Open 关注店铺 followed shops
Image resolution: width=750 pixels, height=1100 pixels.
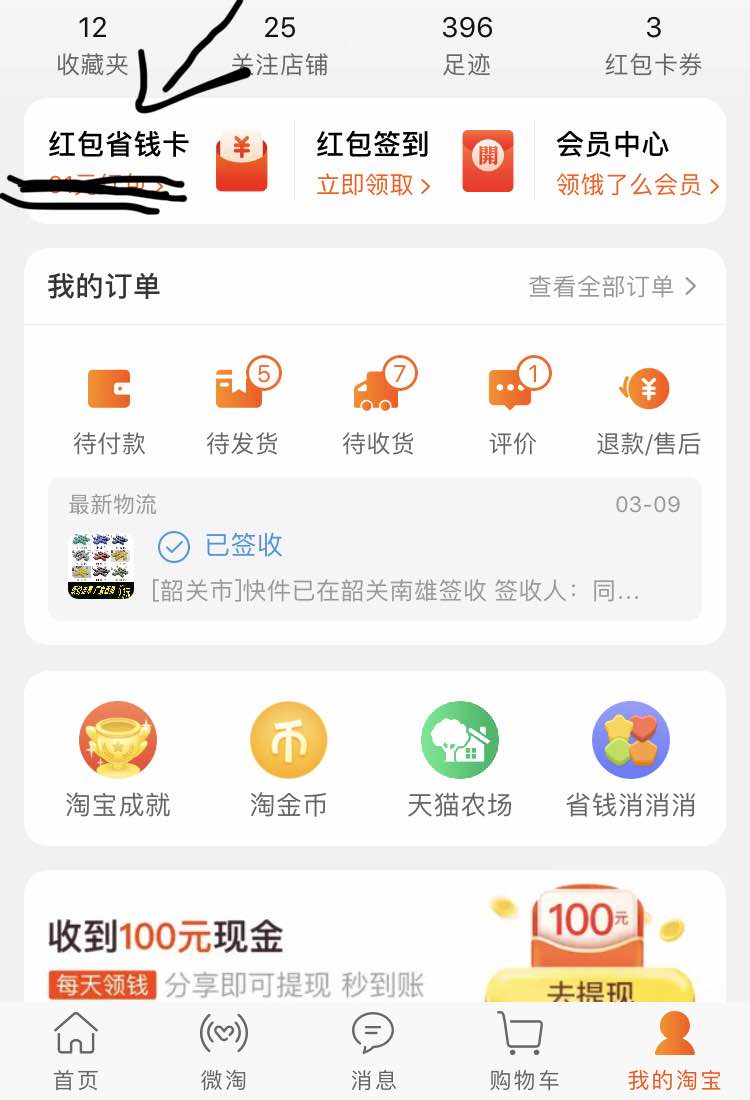(280, 47)
